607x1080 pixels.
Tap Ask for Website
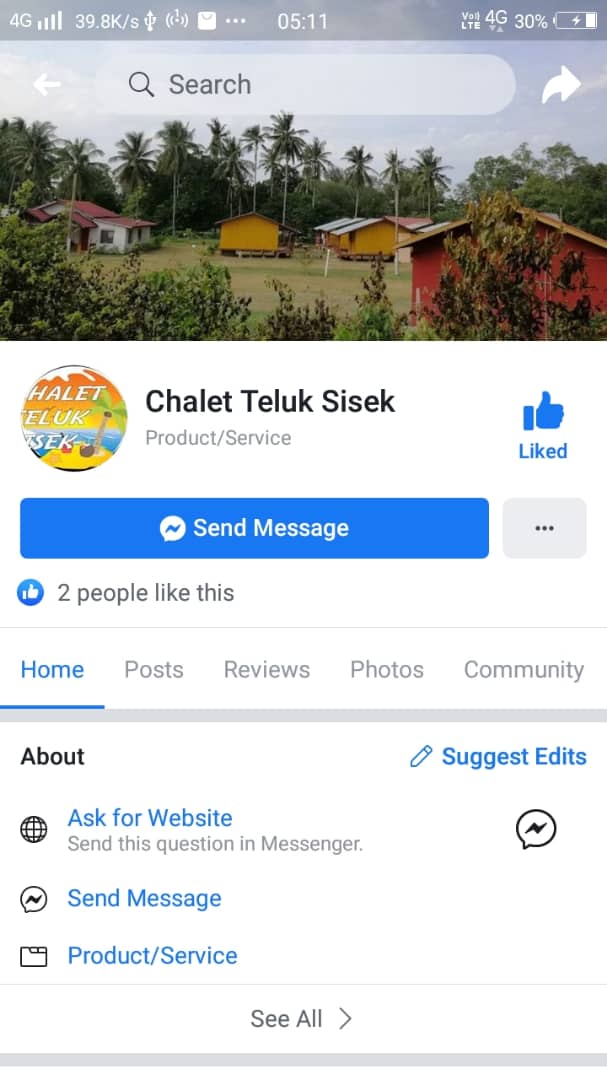[x=150, y=818]
